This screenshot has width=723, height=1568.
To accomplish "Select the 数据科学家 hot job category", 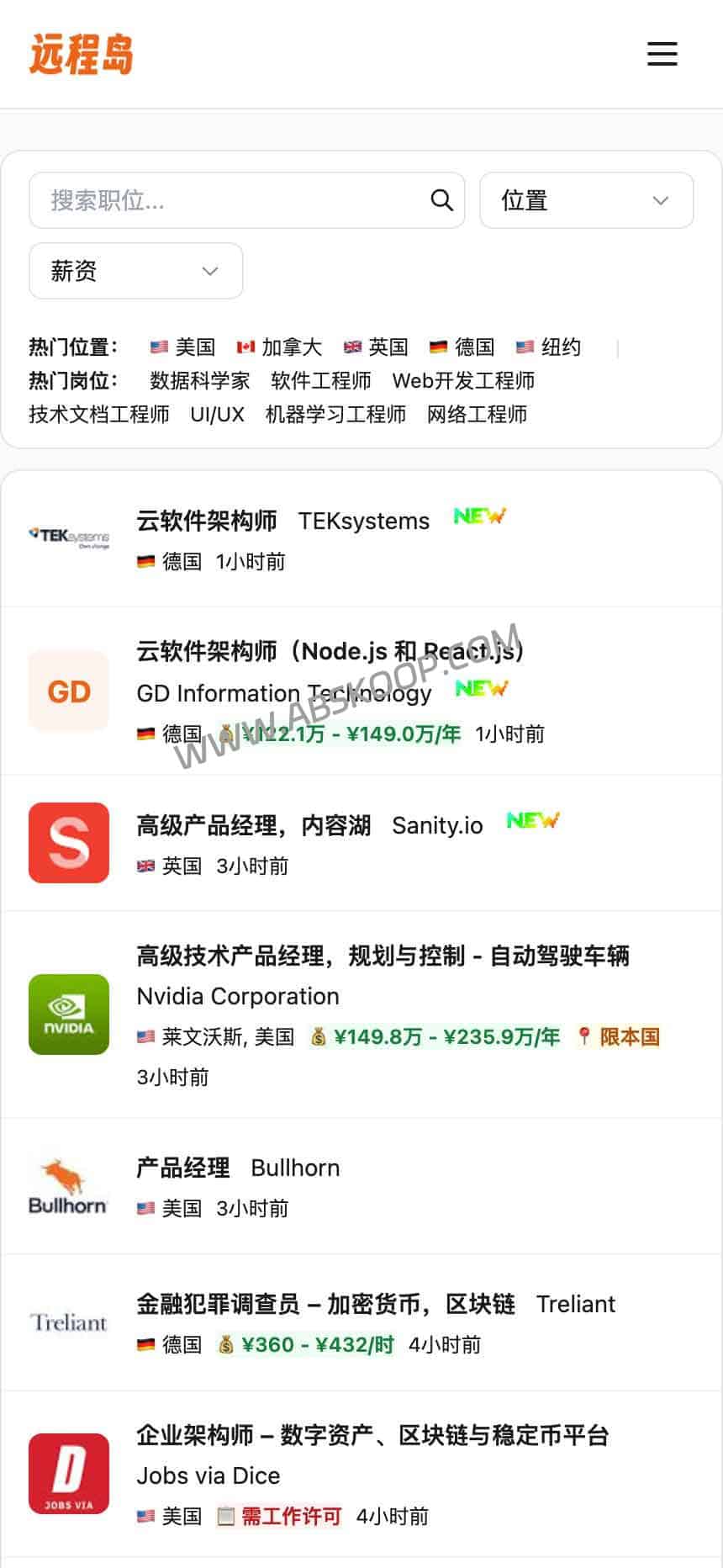I will (x=198, y=380).
